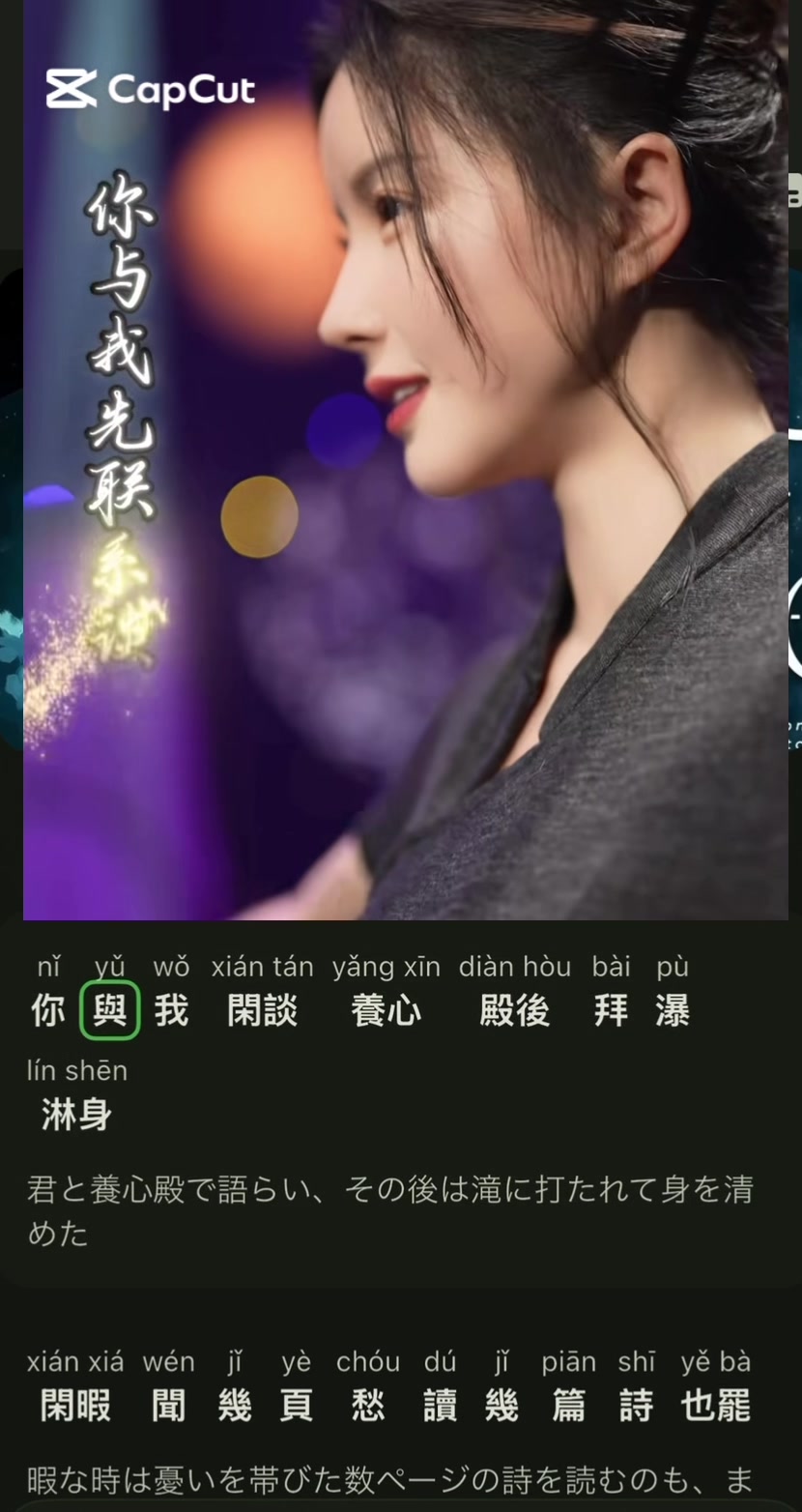The image size is (802, 1512).
Task: Select the word 讀
Action: pos(440,1405)
